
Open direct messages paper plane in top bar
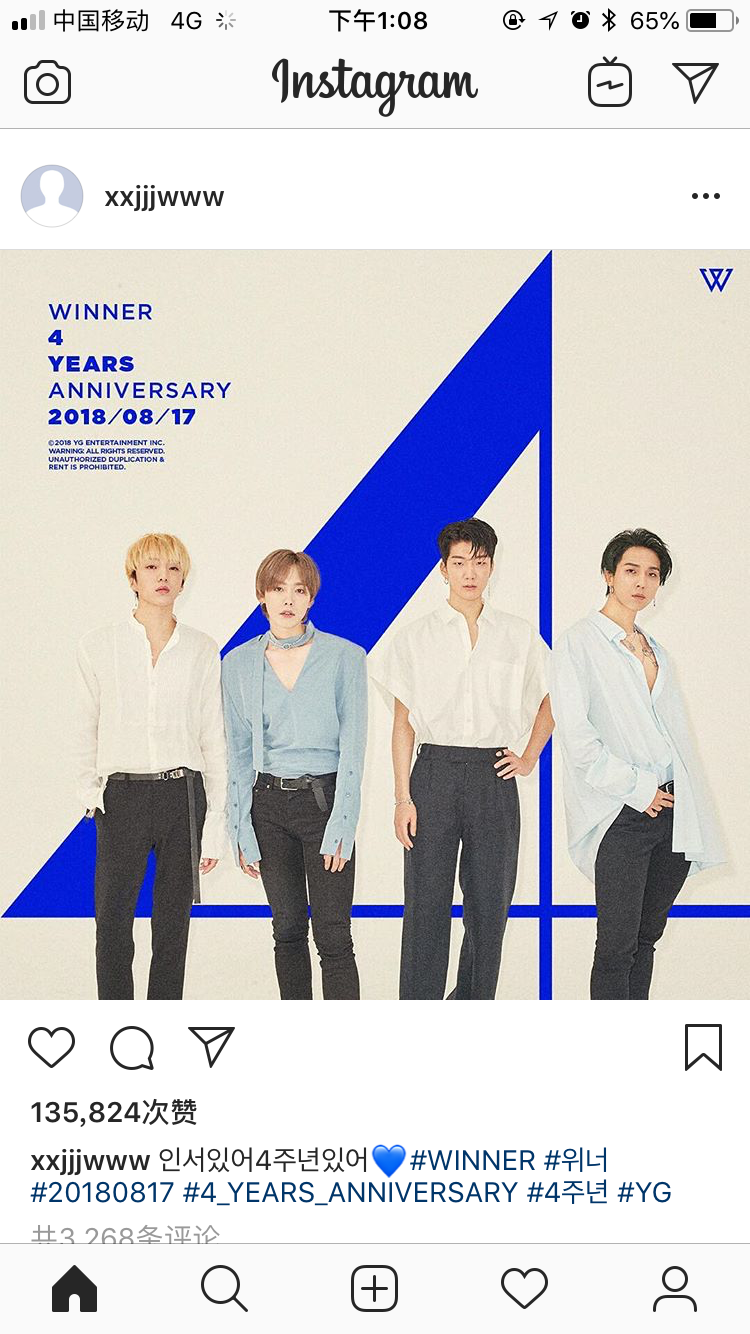(x=695, y=82)
